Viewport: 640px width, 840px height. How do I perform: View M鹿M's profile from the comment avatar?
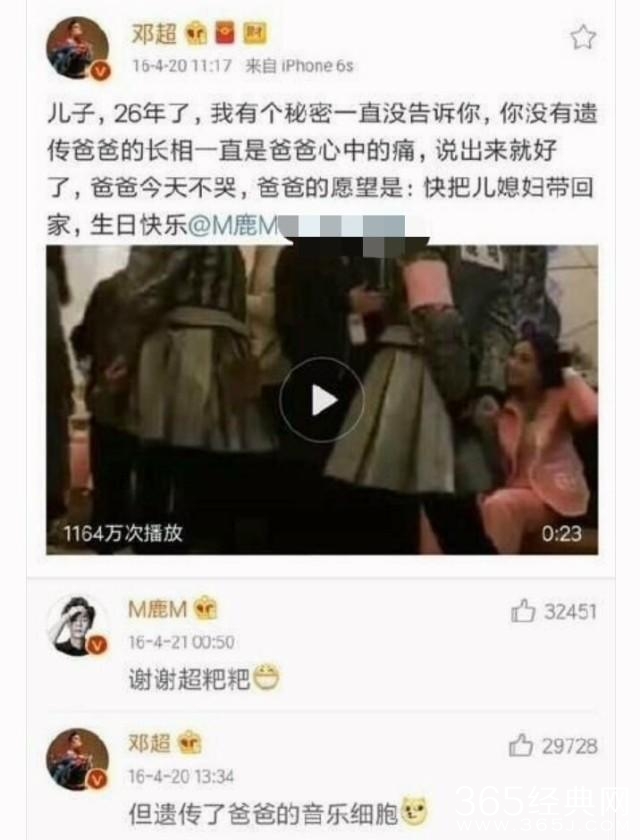[77, 625]
